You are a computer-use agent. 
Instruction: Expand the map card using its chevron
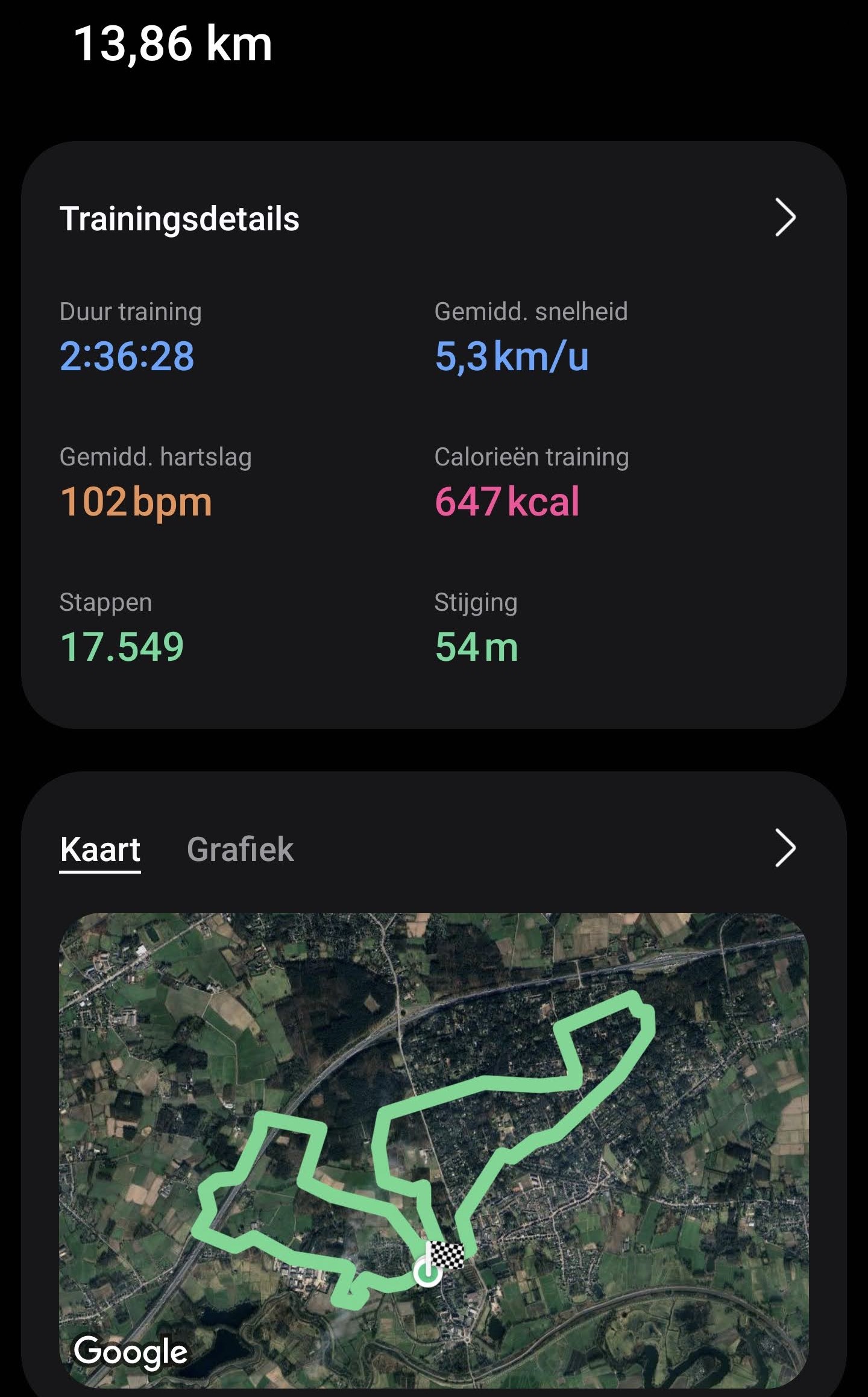coord(785,848)
